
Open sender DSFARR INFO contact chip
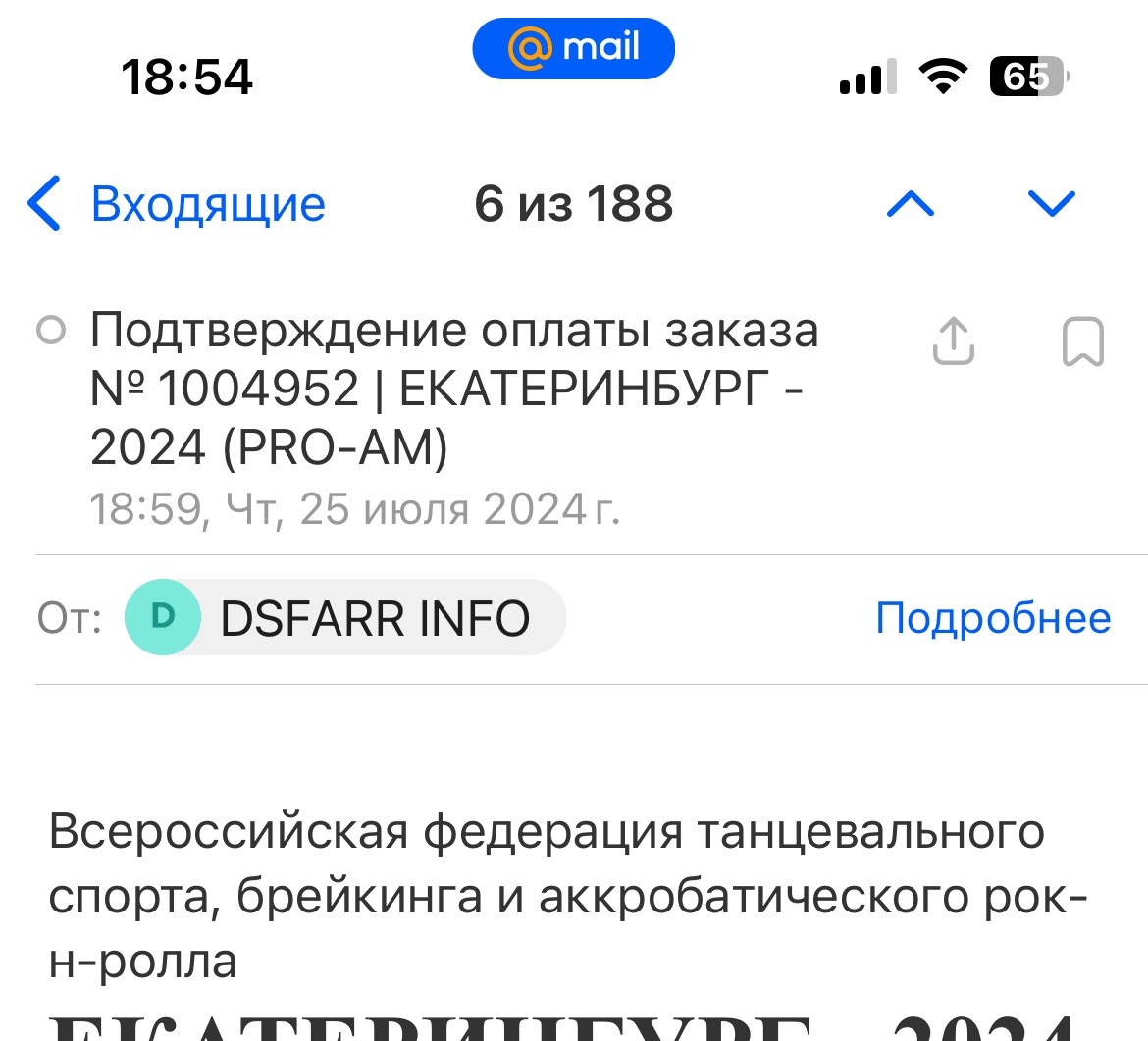coord(345,617)
